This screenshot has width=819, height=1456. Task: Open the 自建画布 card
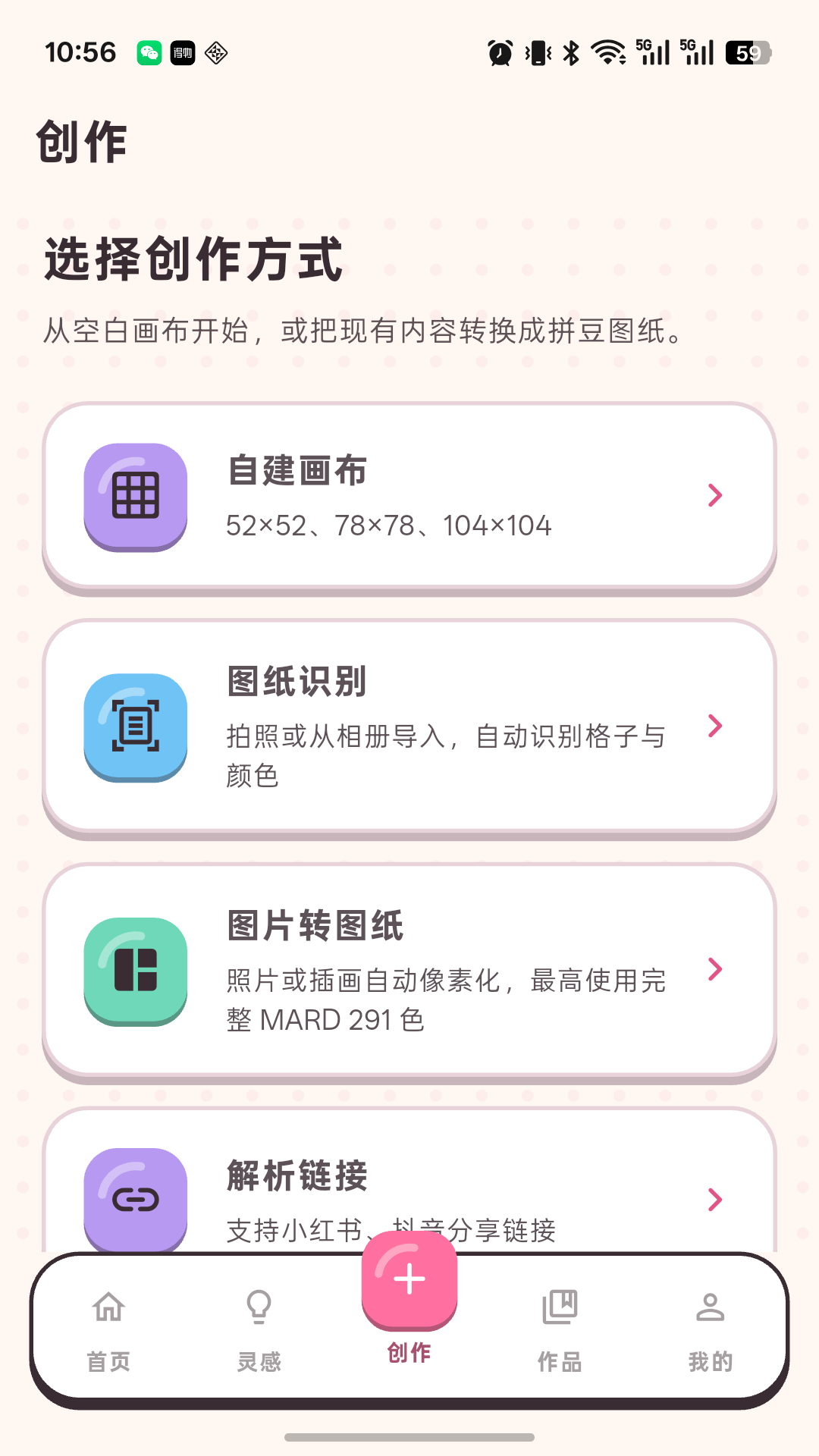click(x=409, y=497)
